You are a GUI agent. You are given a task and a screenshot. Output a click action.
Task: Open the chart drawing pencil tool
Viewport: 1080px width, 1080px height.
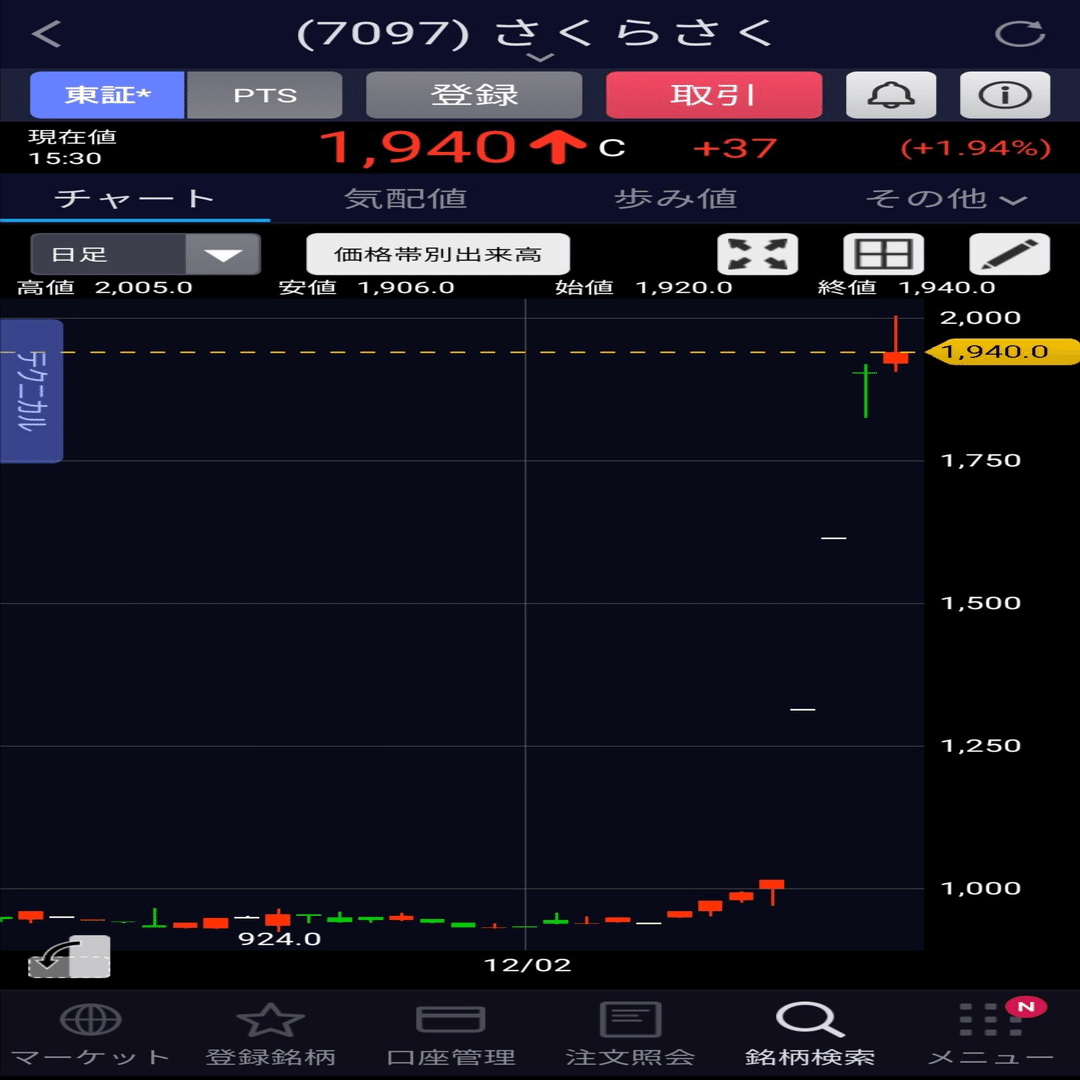[1009, 254]
